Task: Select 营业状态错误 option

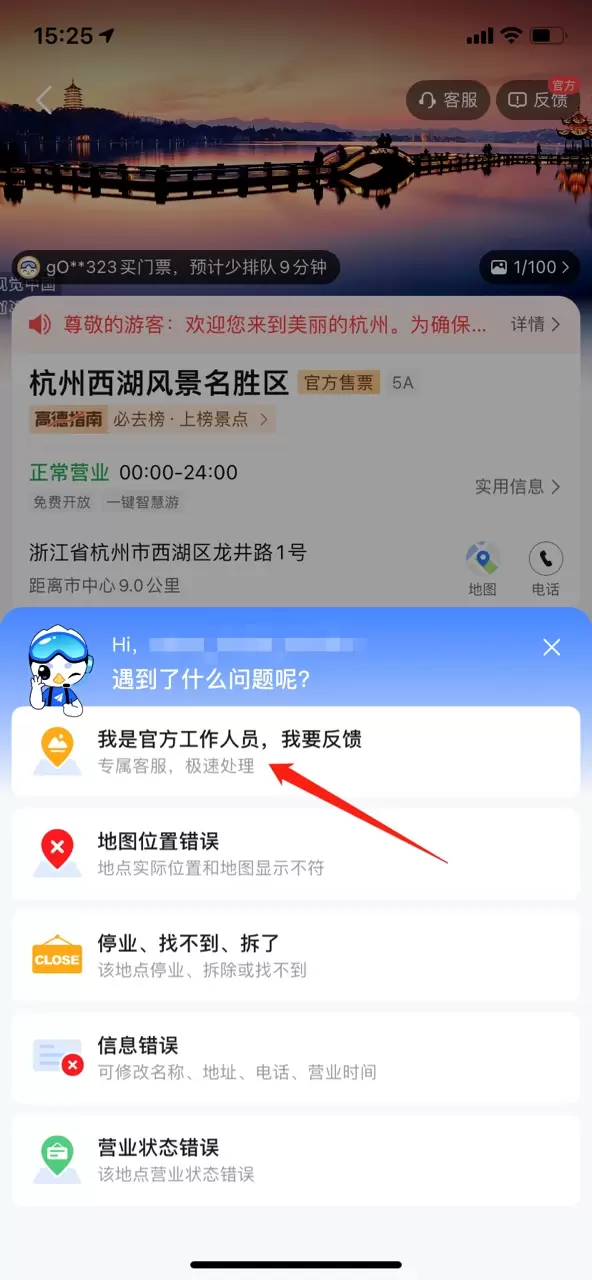Action: click(x=296, y=1160)
